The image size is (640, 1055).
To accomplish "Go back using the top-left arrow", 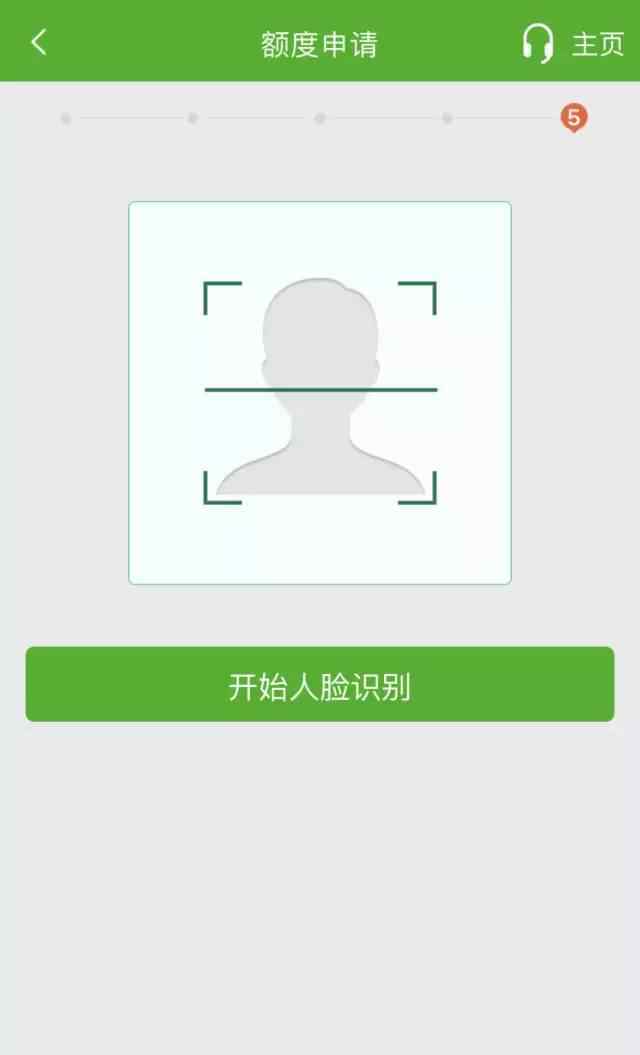I will [39, 42].
